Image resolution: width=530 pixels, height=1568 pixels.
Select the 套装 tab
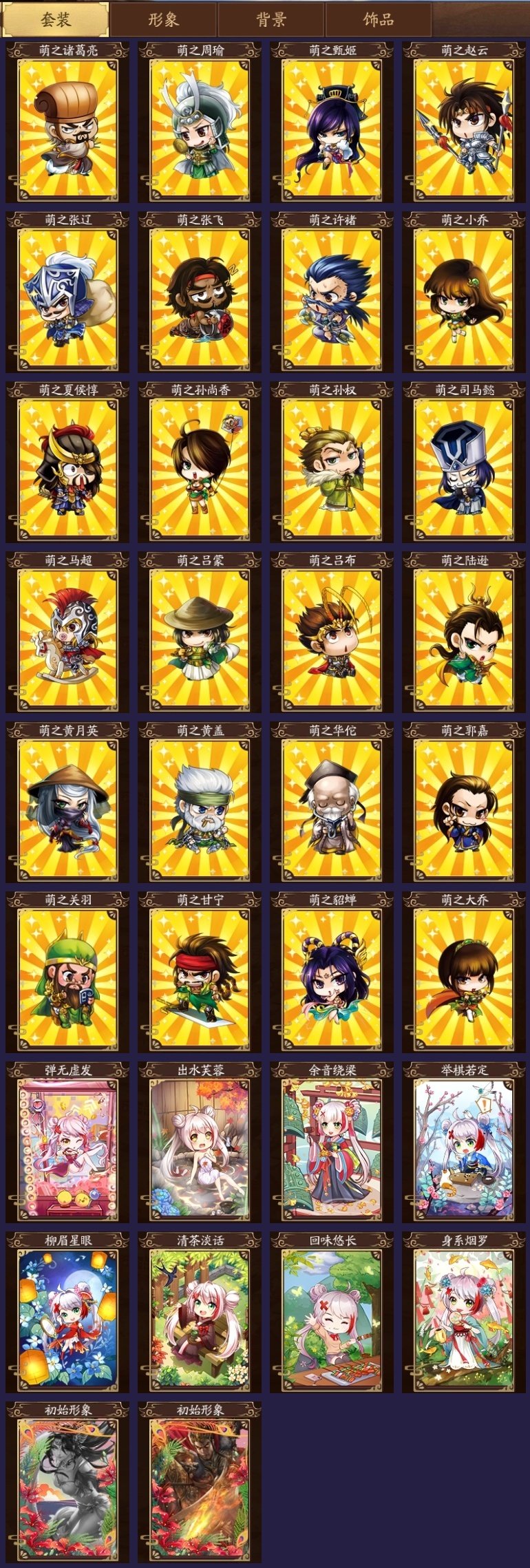click(56, 19)
